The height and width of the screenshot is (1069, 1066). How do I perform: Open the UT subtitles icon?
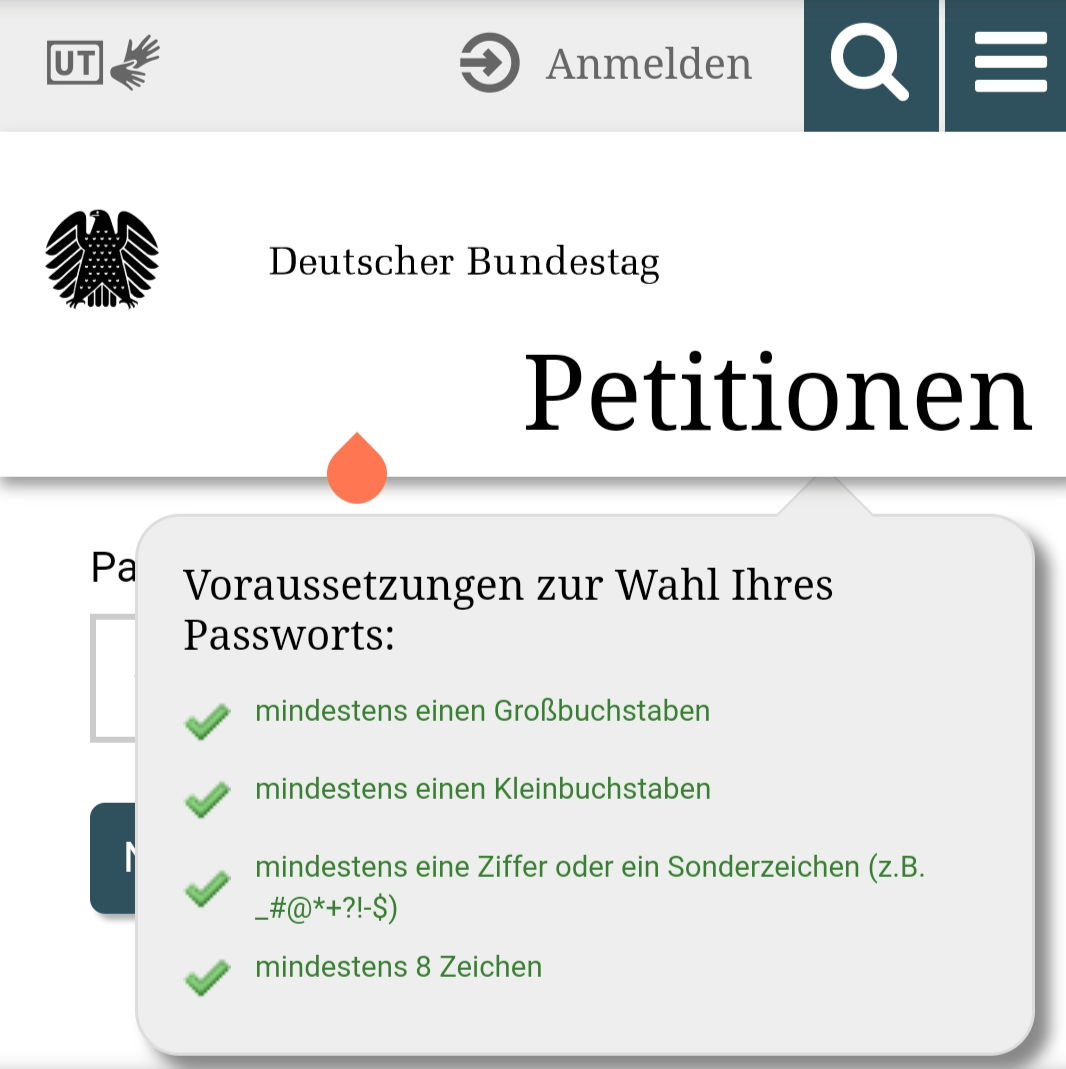pos(74,65)
